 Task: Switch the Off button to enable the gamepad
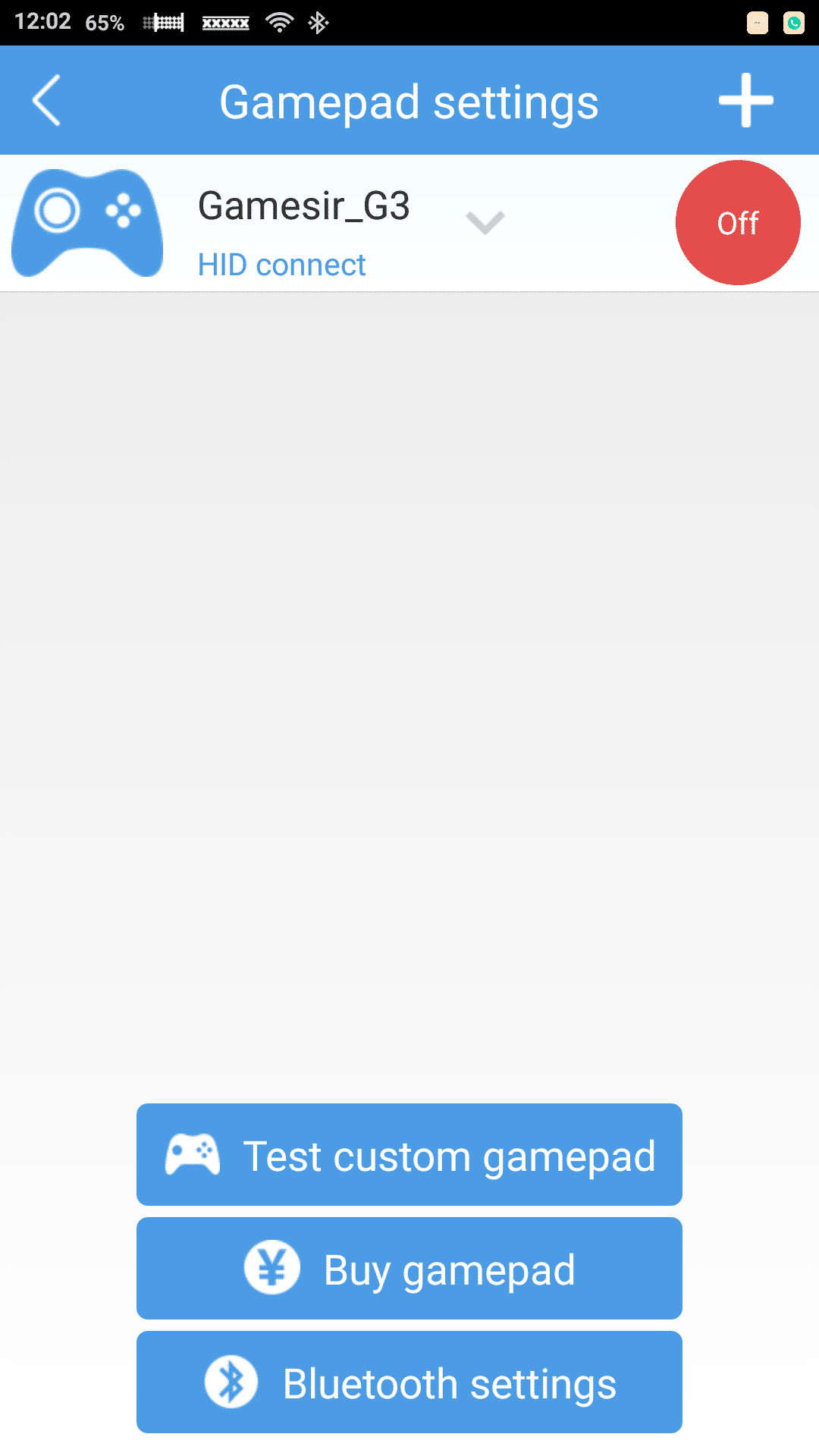coord(737,221)
